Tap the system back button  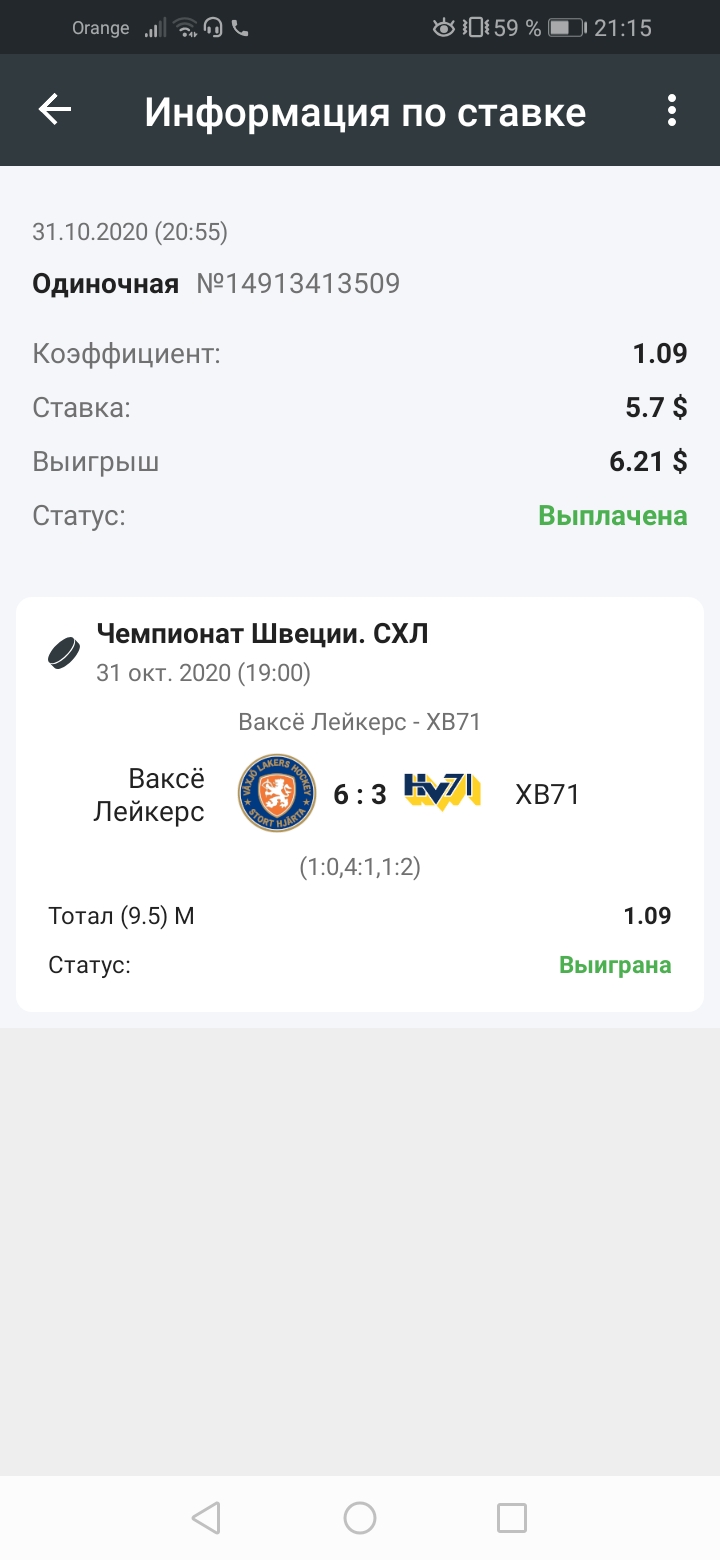tap(206, 1518)
